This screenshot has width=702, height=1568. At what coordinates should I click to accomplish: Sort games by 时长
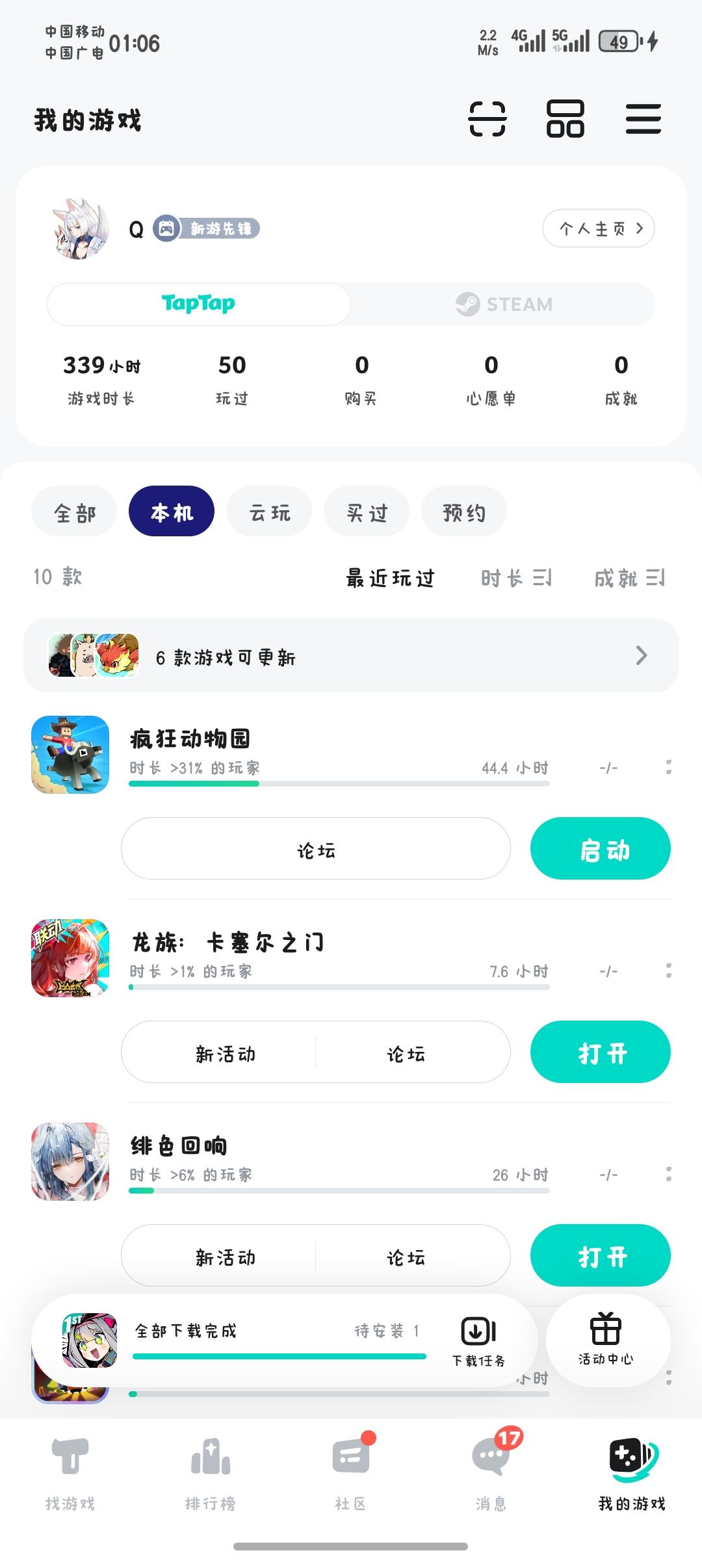pos(516,577)
